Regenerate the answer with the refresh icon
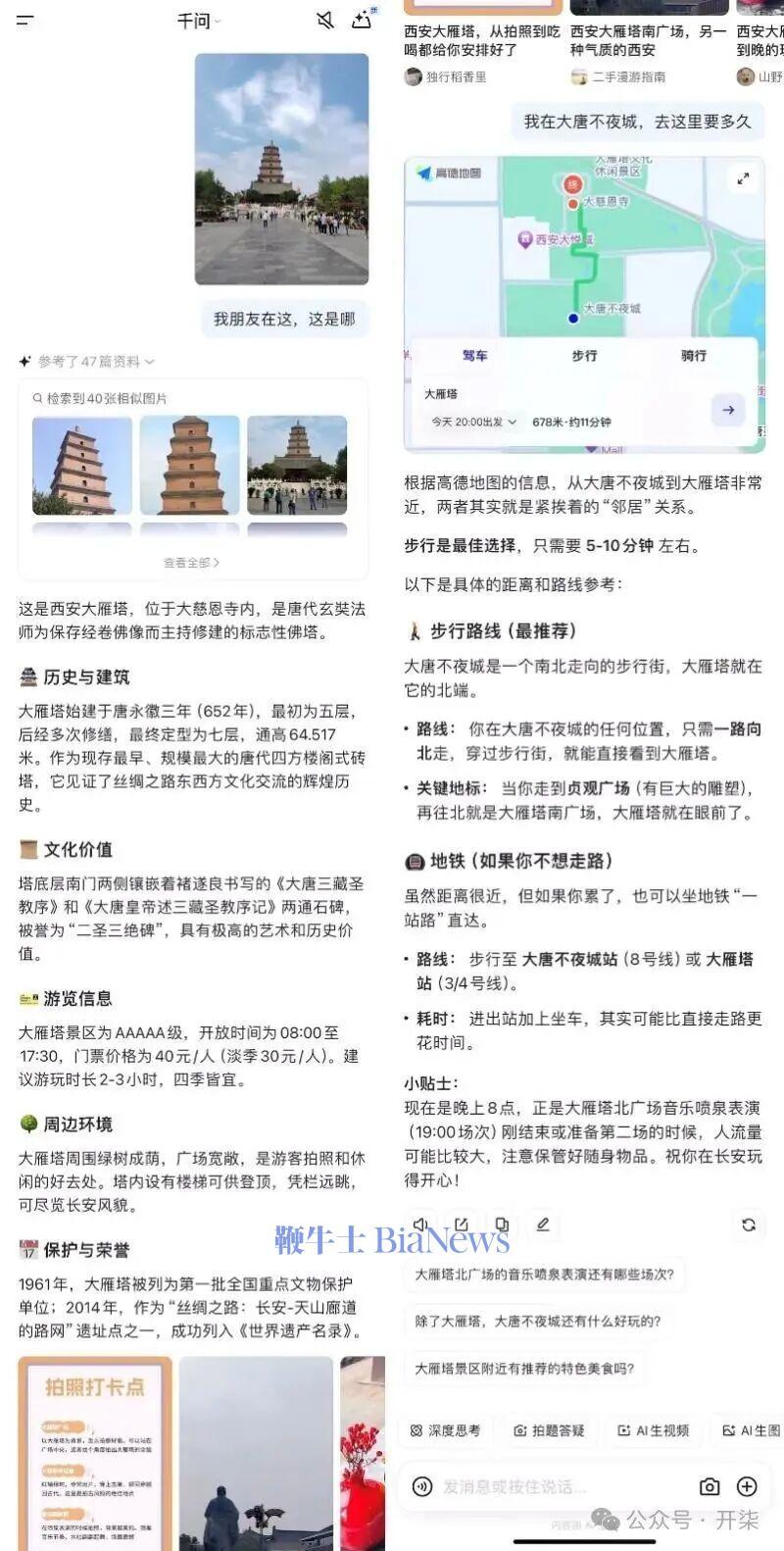784x1551 pixels. pos(749,1226)
